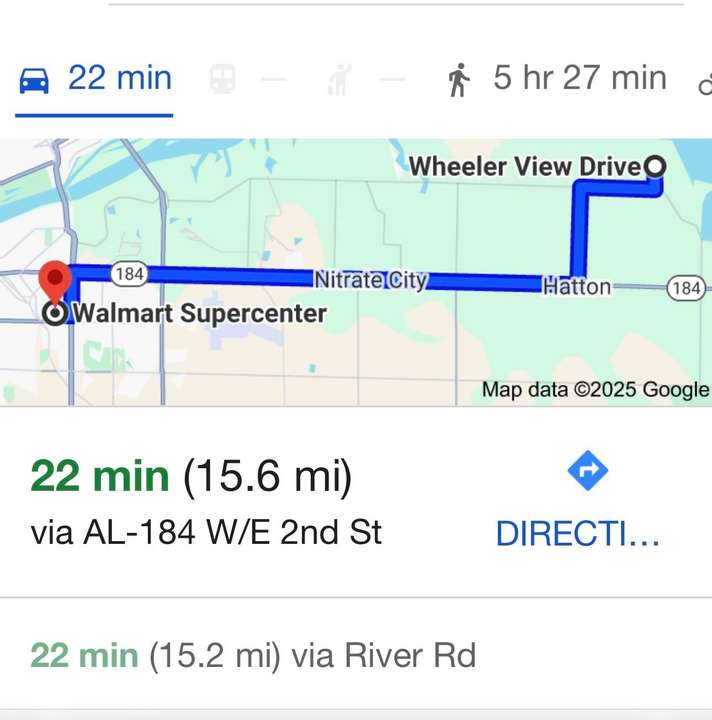Switch to the walking 5 hr 27 min tab
Viewport: 712px width, 720px height.
pos(557,79)
